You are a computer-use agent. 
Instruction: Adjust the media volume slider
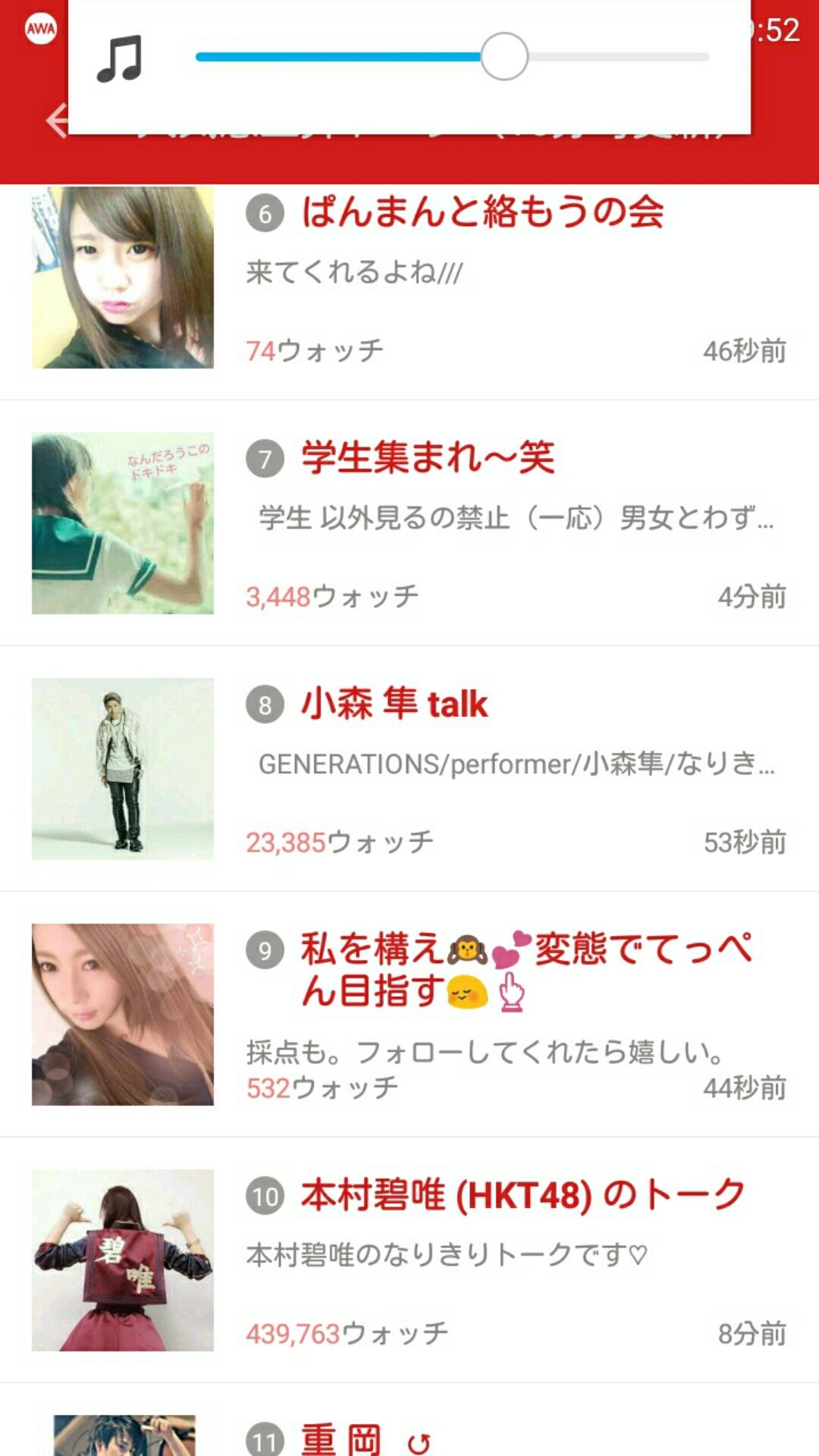(504, 57)
